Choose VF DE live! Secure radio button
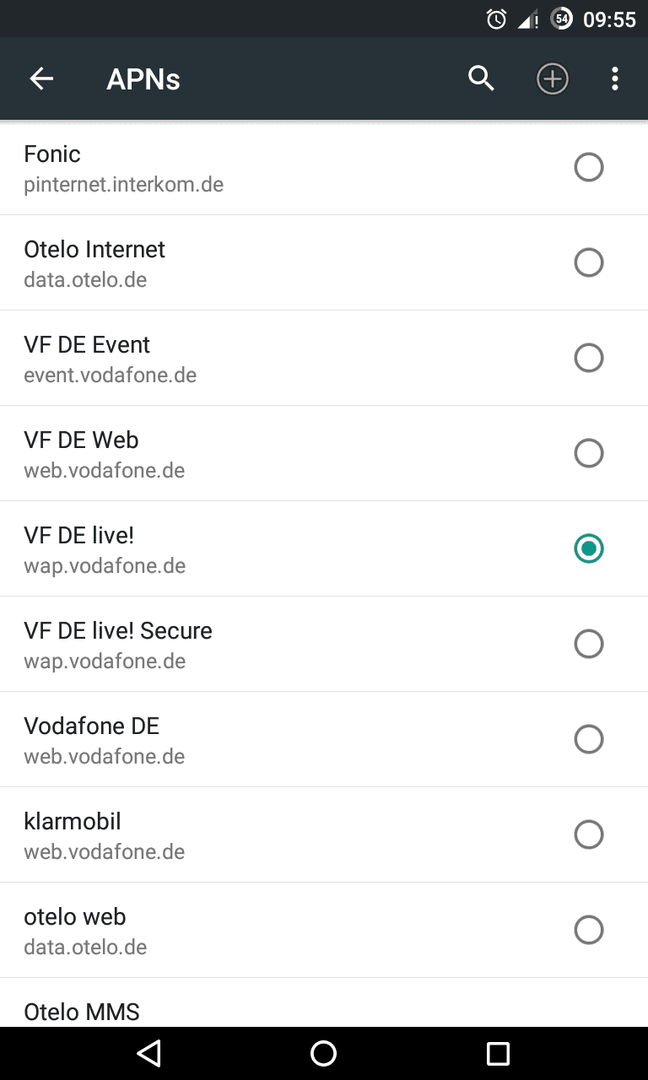 pyautogui.click(x=589, y=644)
